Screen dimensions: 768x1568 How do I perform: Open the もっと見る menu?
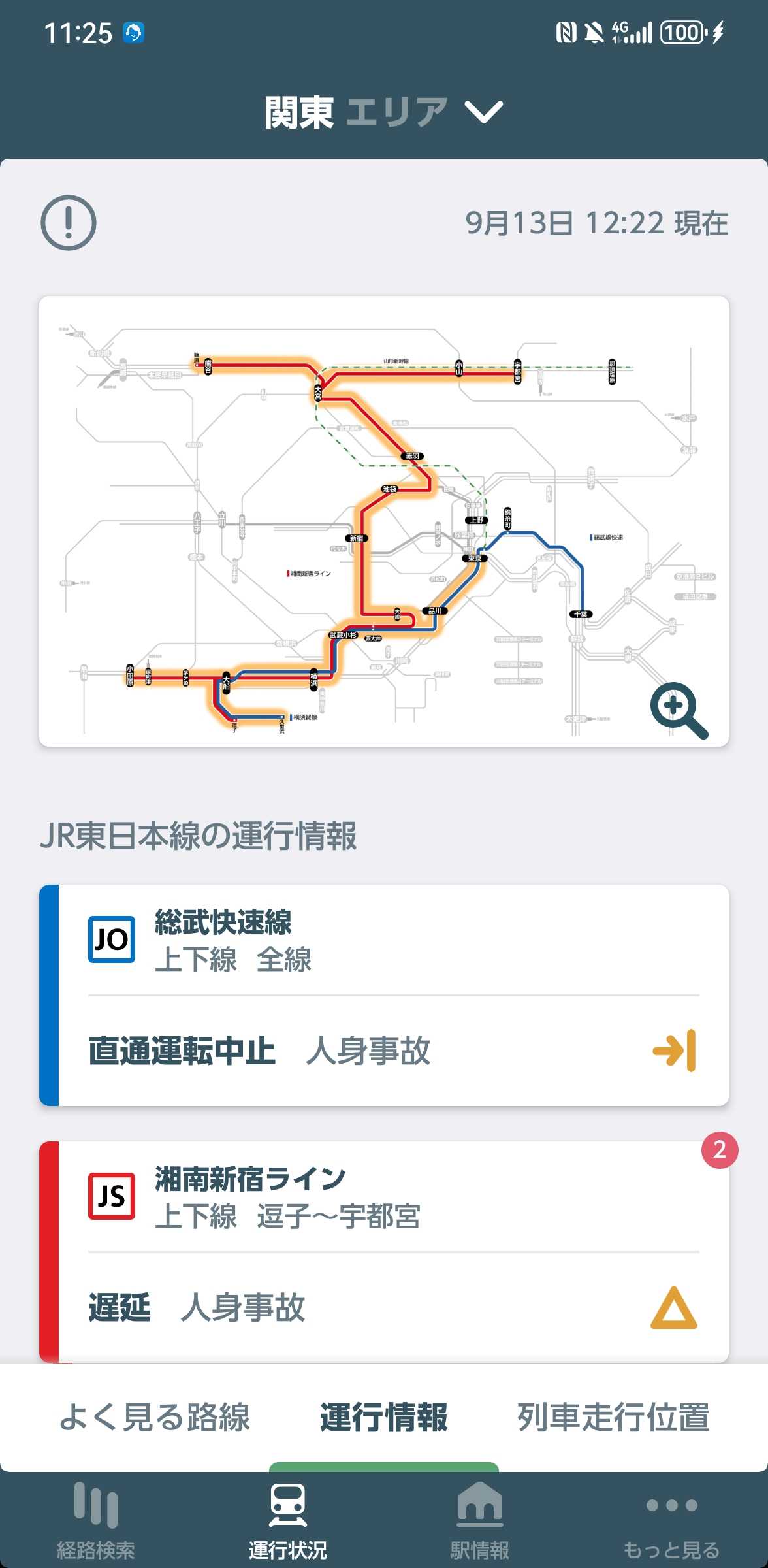[x=671, y=1521]
